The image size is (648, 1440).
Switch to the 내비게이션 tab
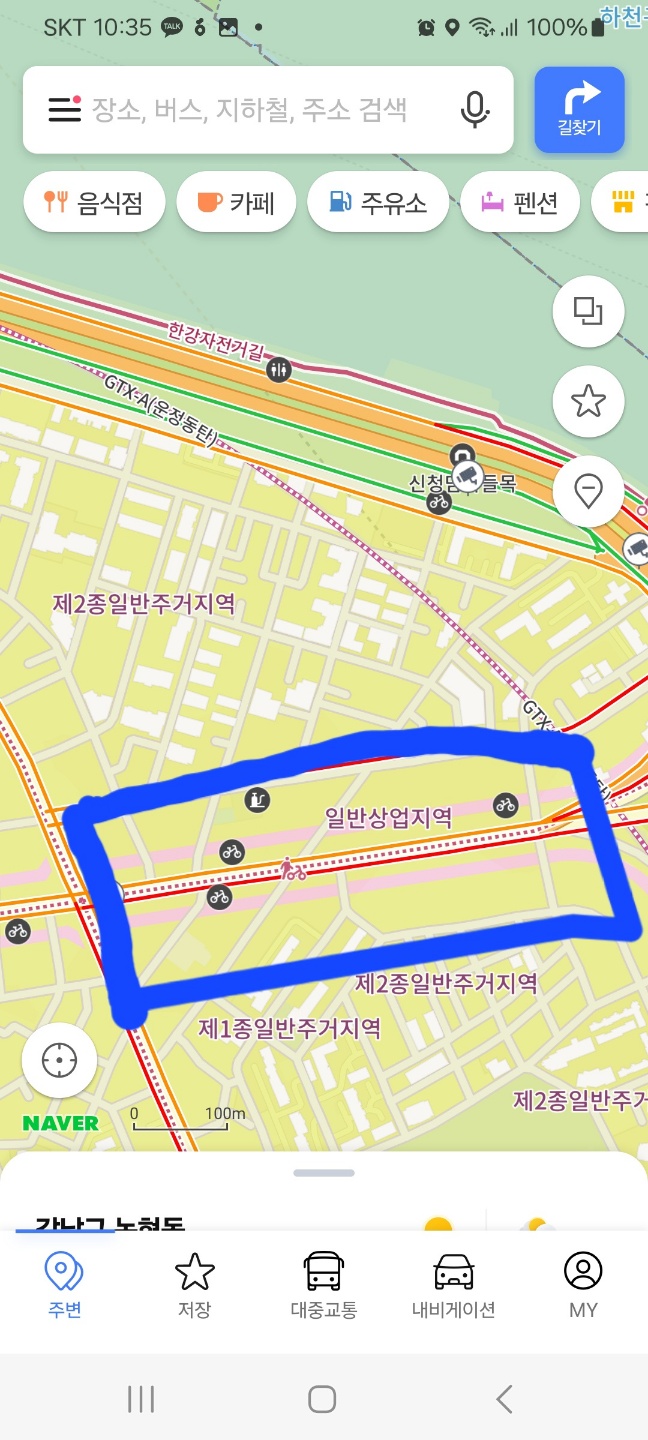pos(453,1287)
